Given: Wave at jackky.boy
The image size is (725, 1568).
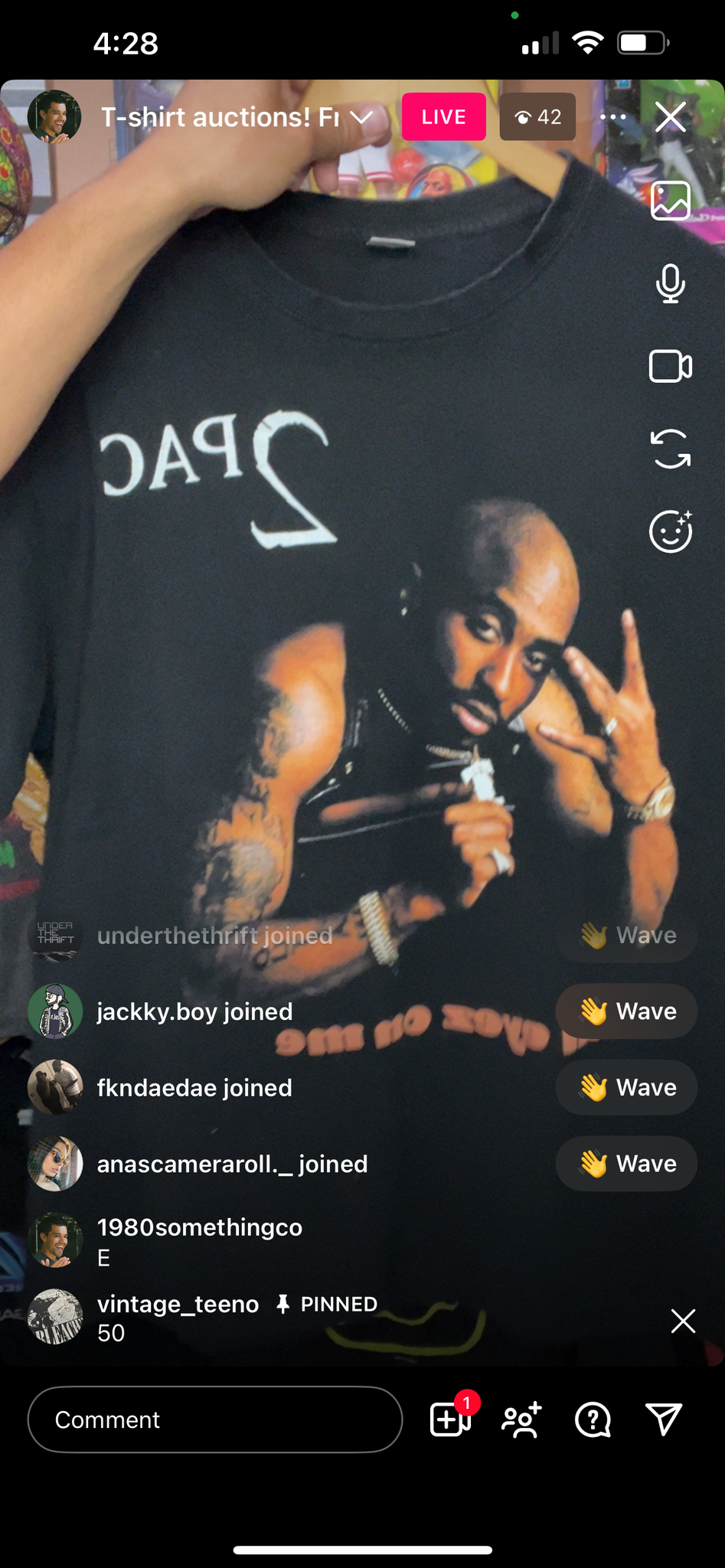Looking at the screenshot, I should pyautogui.click(x=626, y=1011).
